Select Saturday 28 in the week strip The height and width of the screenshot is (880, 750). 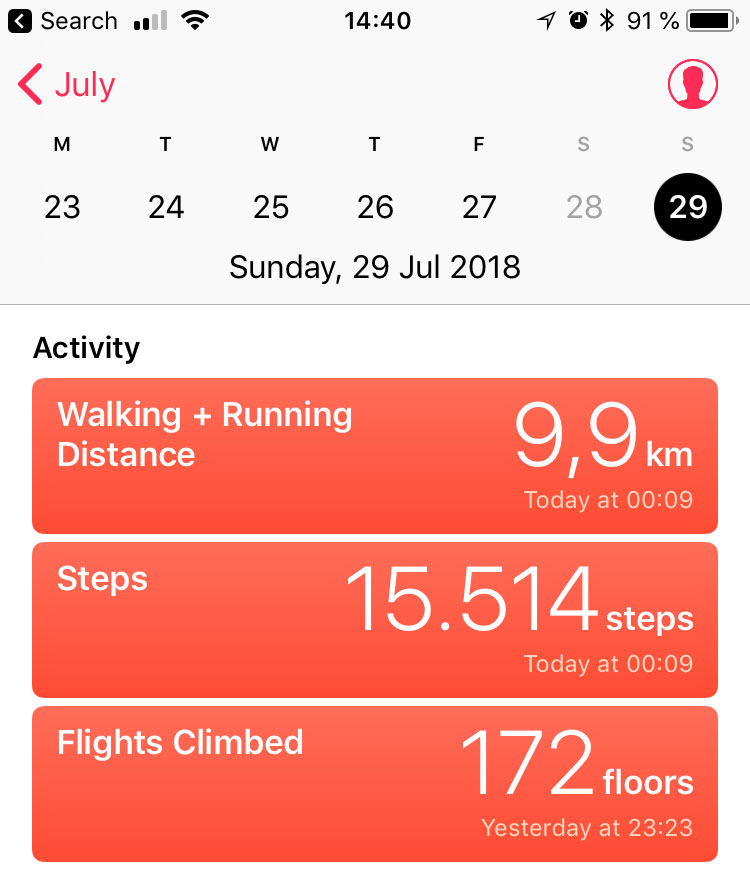[x=584, y=207]
